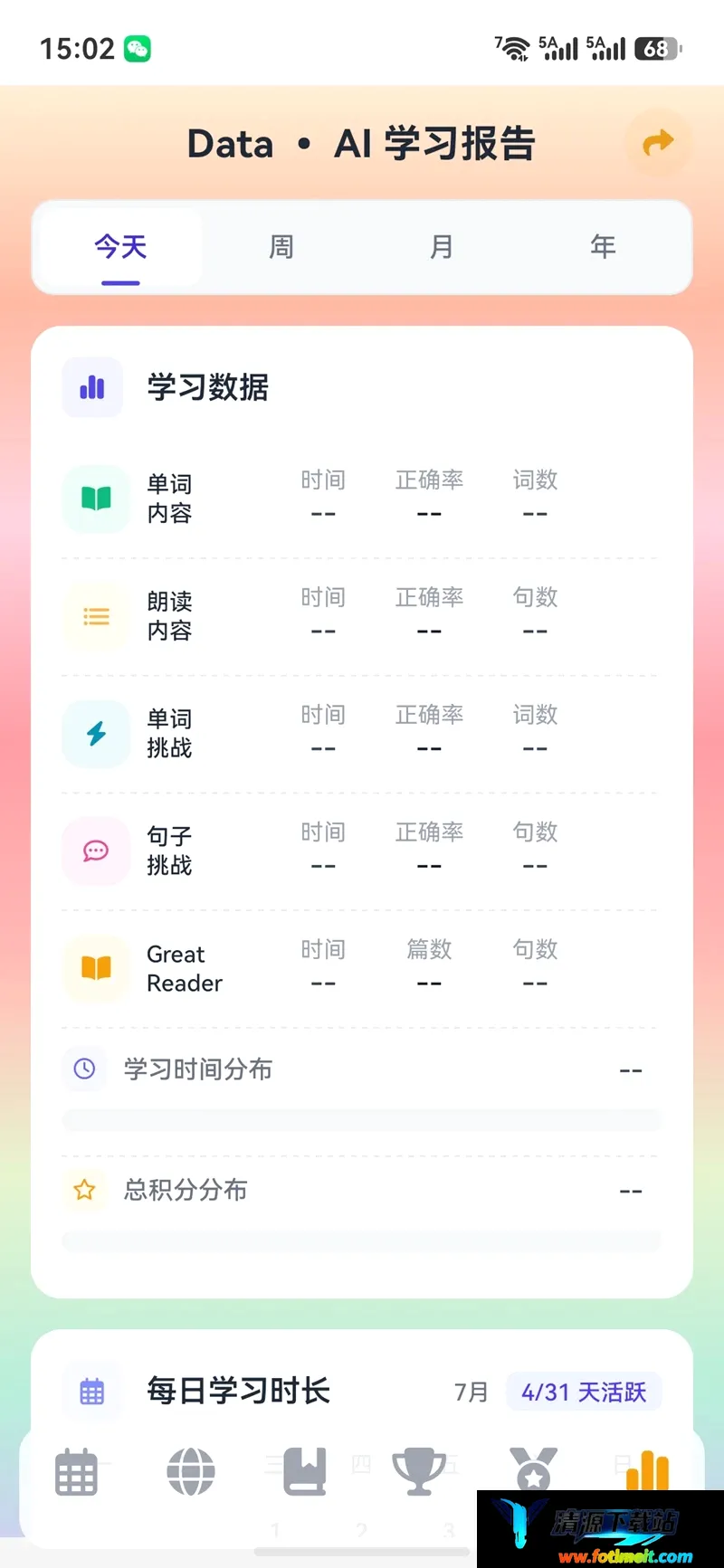Switch to the 今天 tab

tap(120, 246)
